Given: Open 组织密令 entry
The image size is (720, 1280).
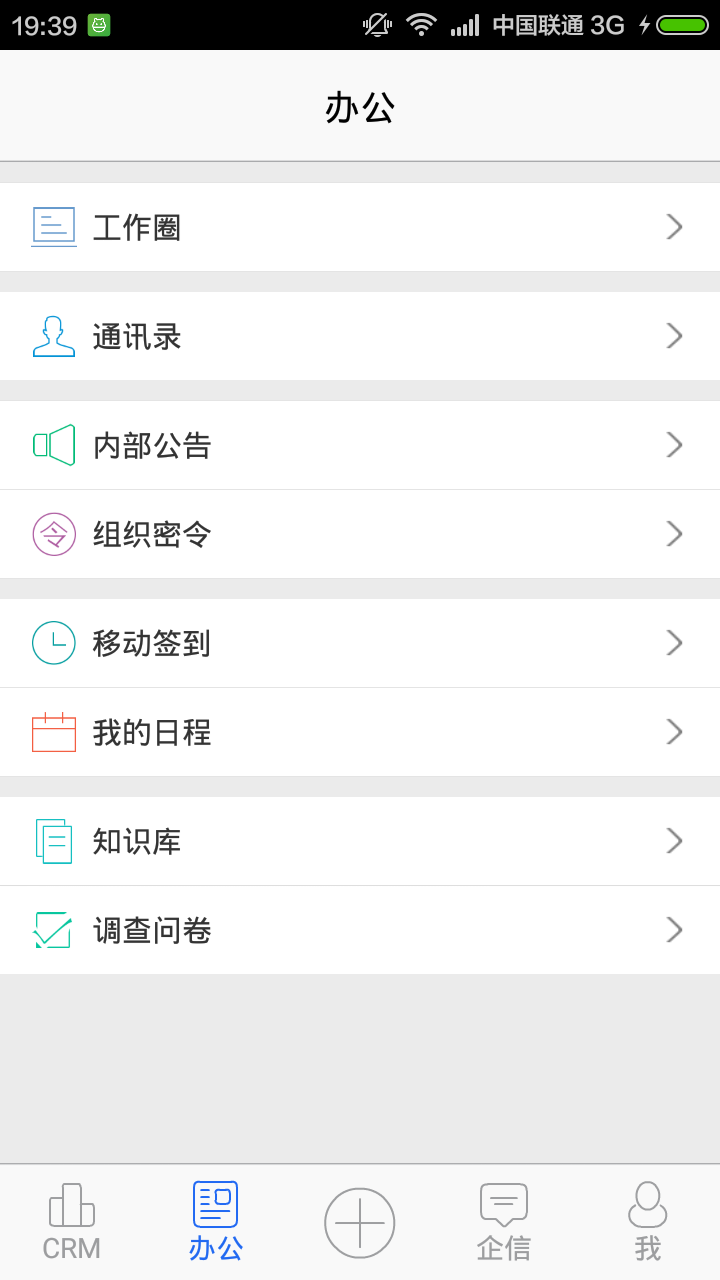Looking at the screenshot, I should tap(360, 534).
